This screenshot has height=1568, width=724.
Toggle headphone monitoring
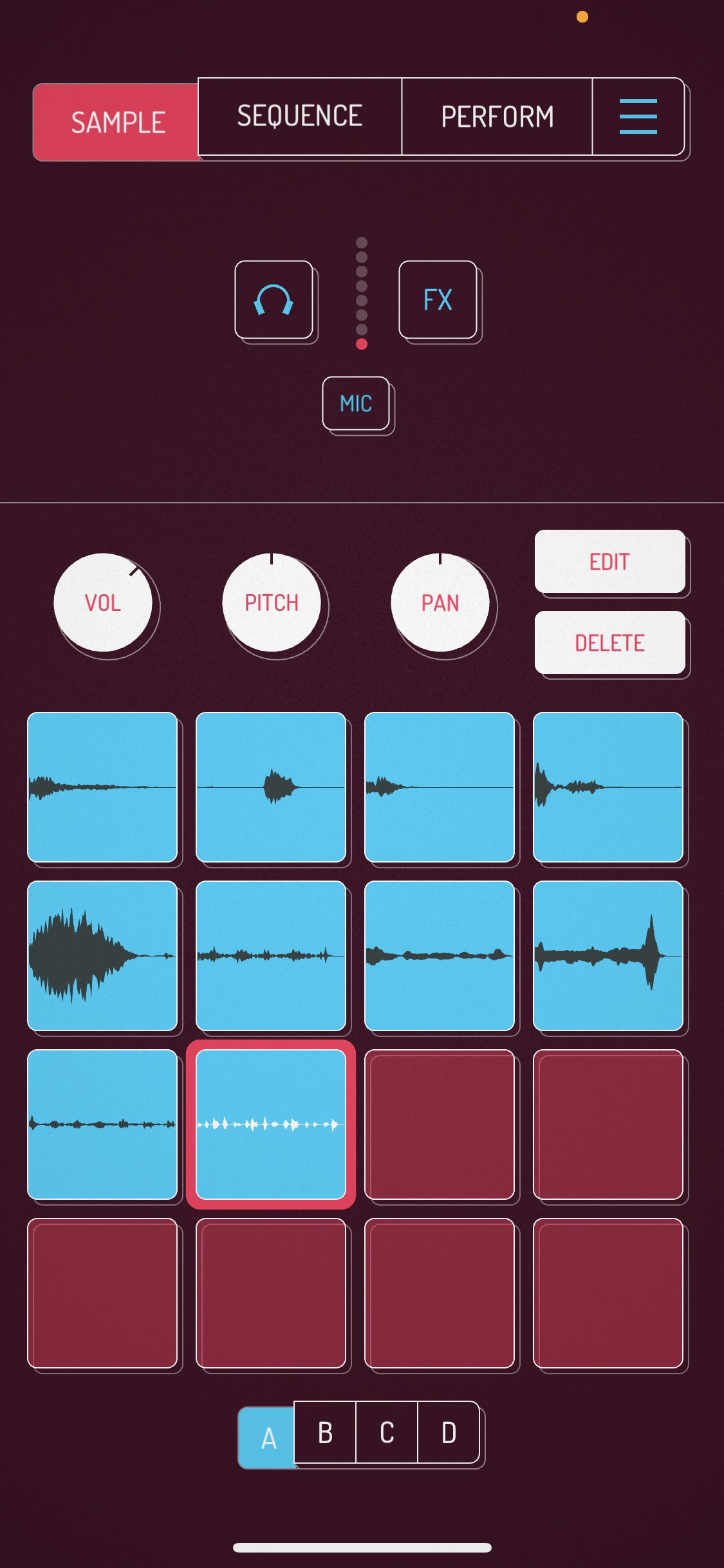[274, 299]
